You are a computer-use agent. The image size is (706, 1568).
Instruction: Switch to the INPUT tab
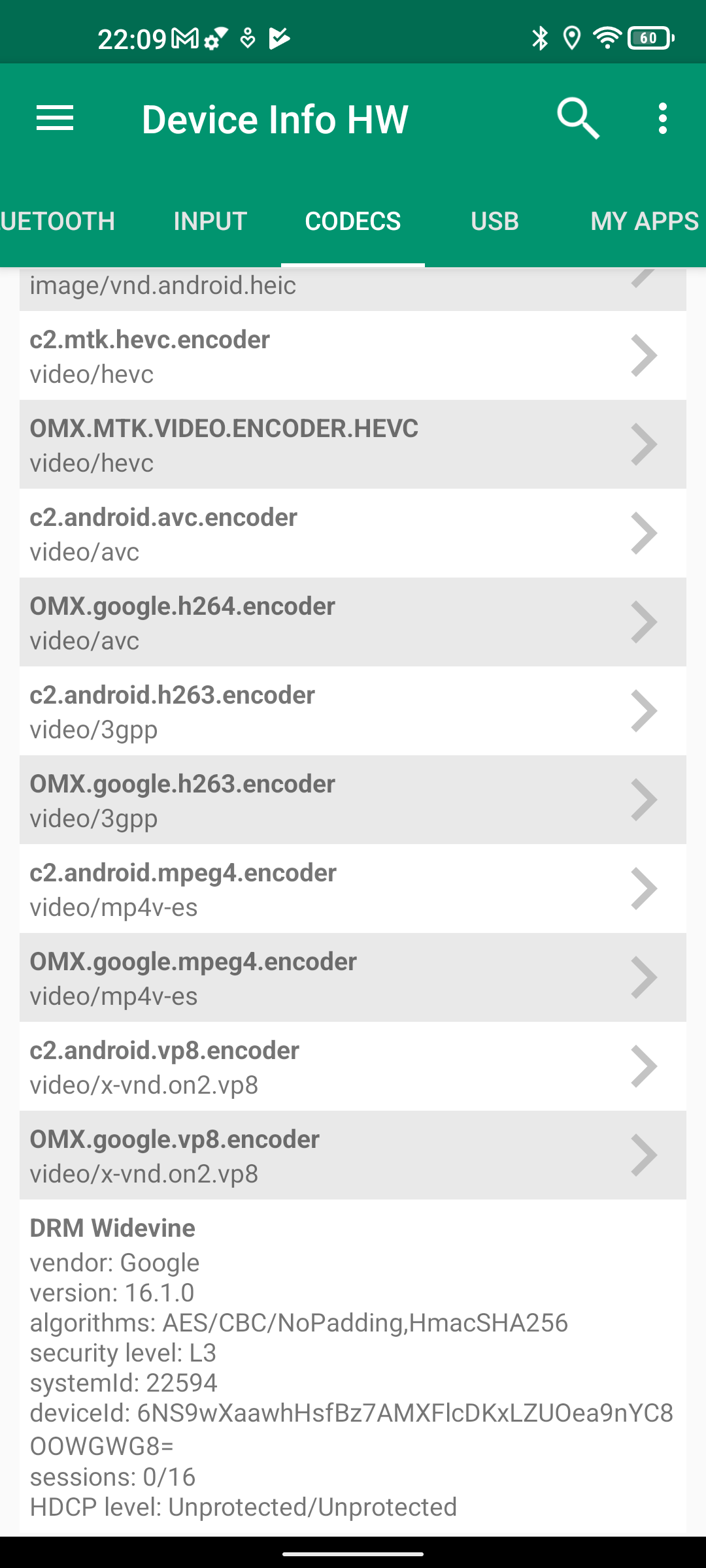(210, 221)
